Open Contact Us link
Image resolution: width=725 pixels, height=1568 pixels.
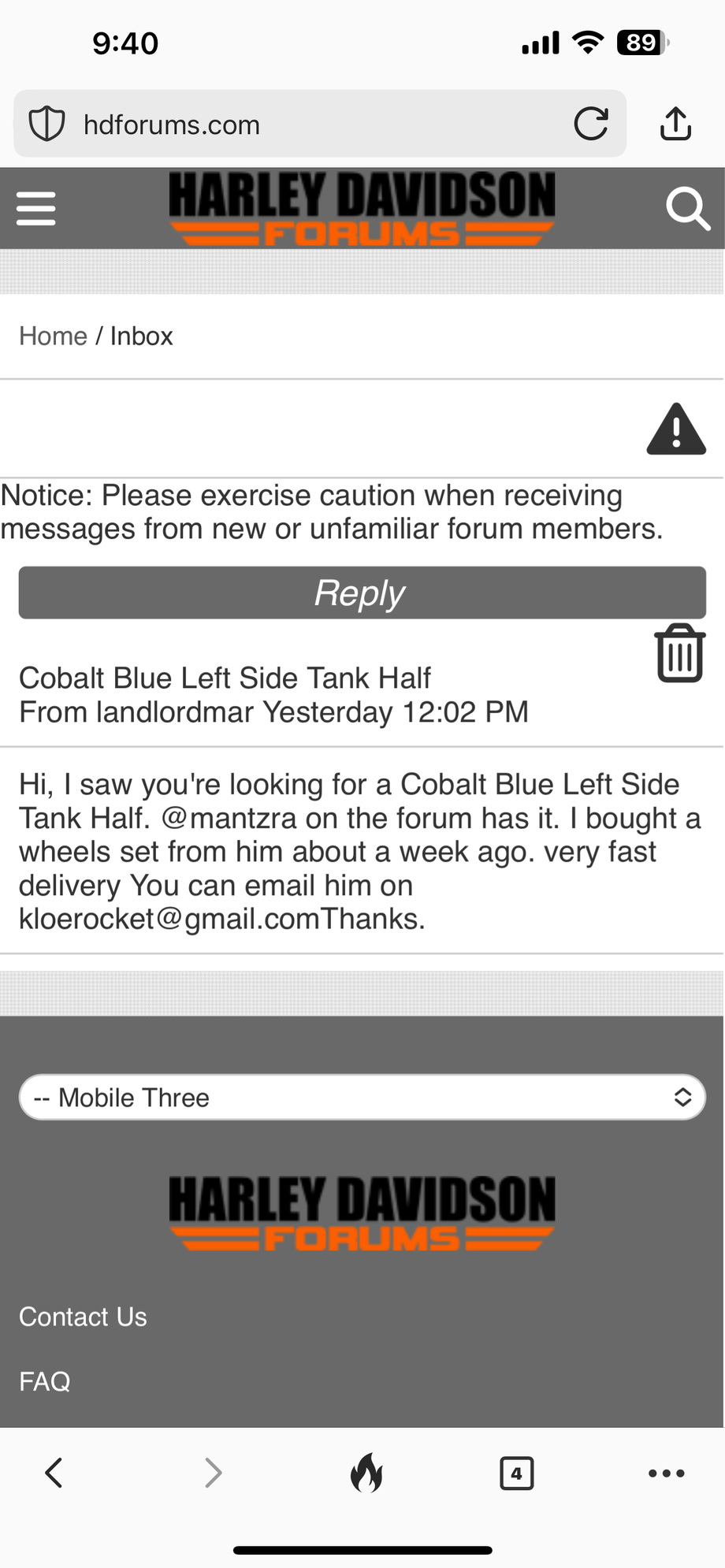[x=83, y=1317]
